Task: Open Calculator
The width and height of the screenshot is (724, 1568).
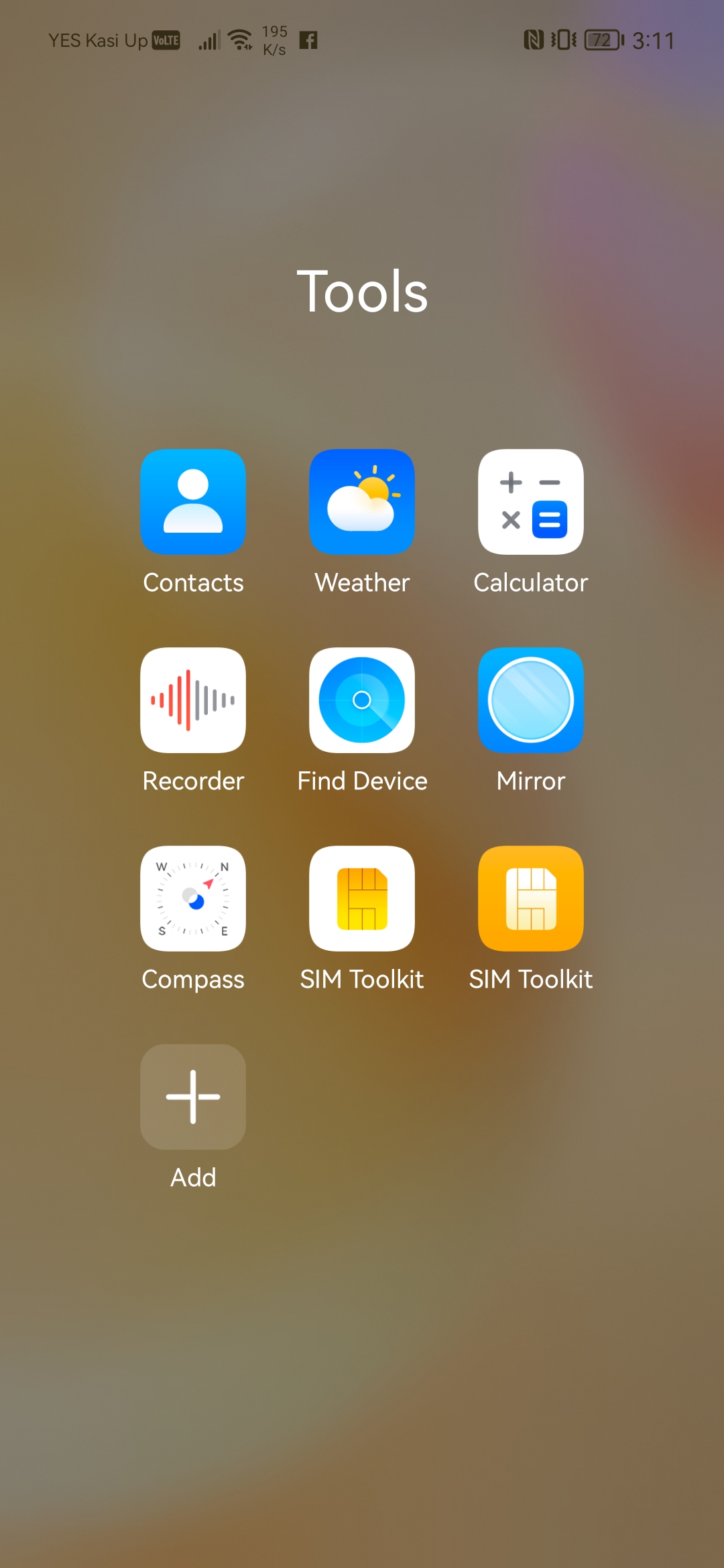Action: coord(530,502)
